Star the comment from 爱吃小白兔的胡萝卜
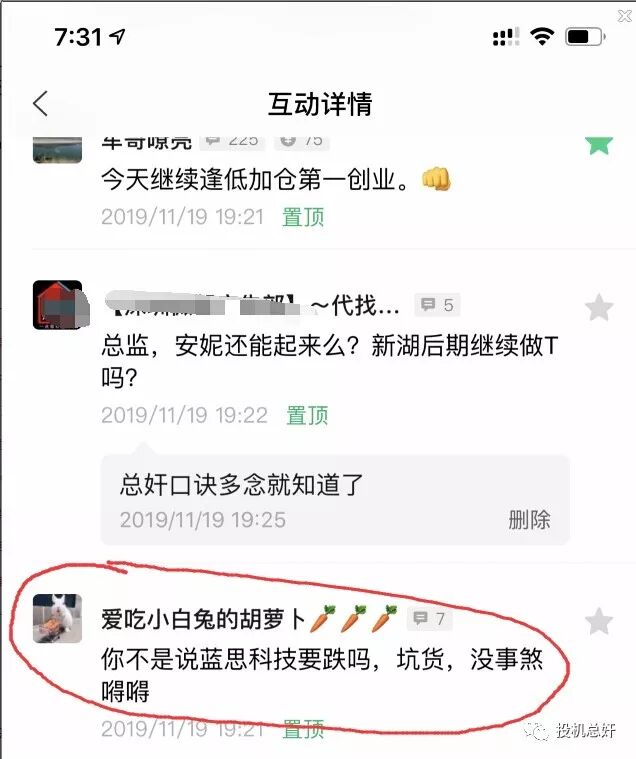636x759 pixels. pyautogui.click(x=598, y=621)
